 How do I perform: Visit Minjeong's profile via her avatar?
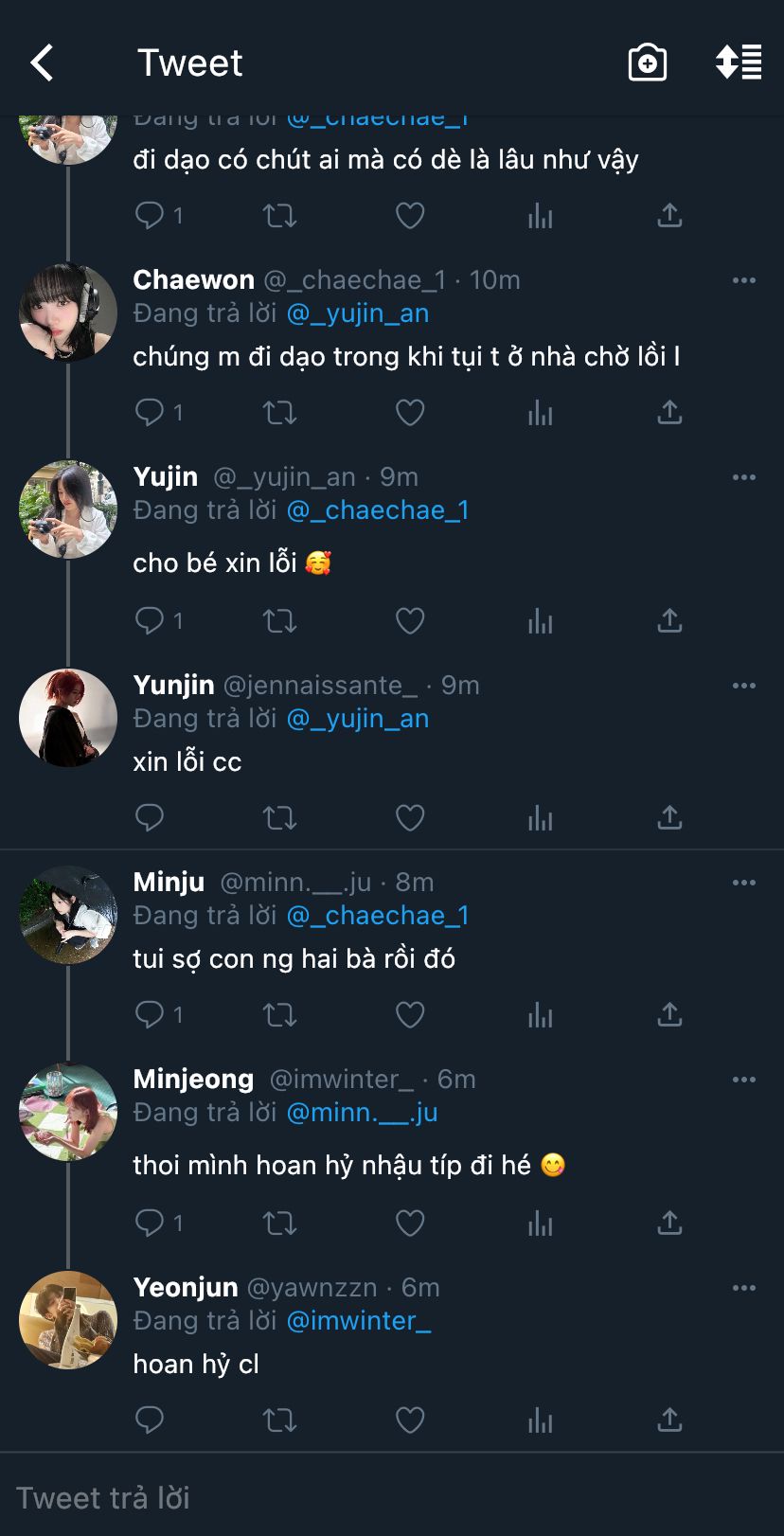[x=68, y=1112]
